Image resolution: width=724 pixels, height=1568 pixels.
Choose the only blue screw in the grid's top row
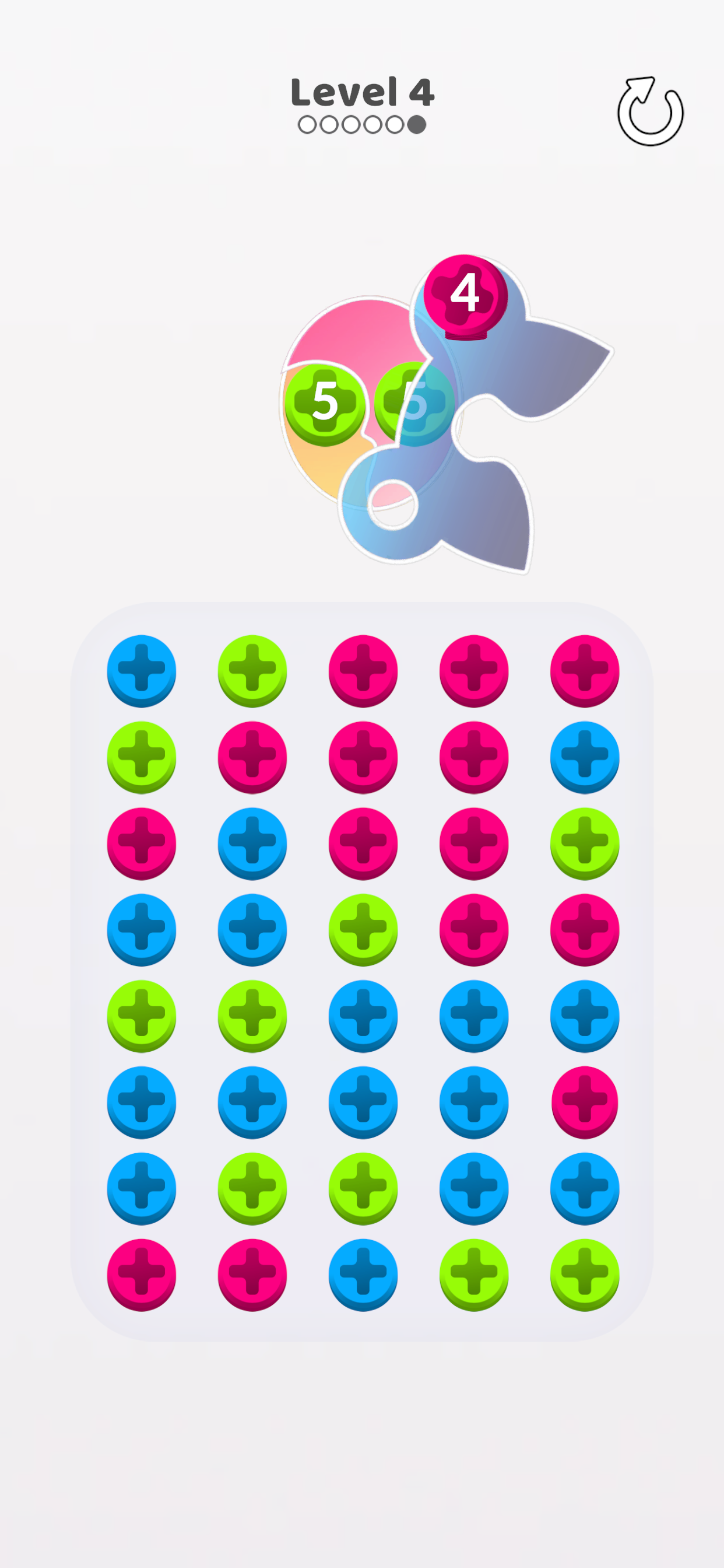point(142,670)
